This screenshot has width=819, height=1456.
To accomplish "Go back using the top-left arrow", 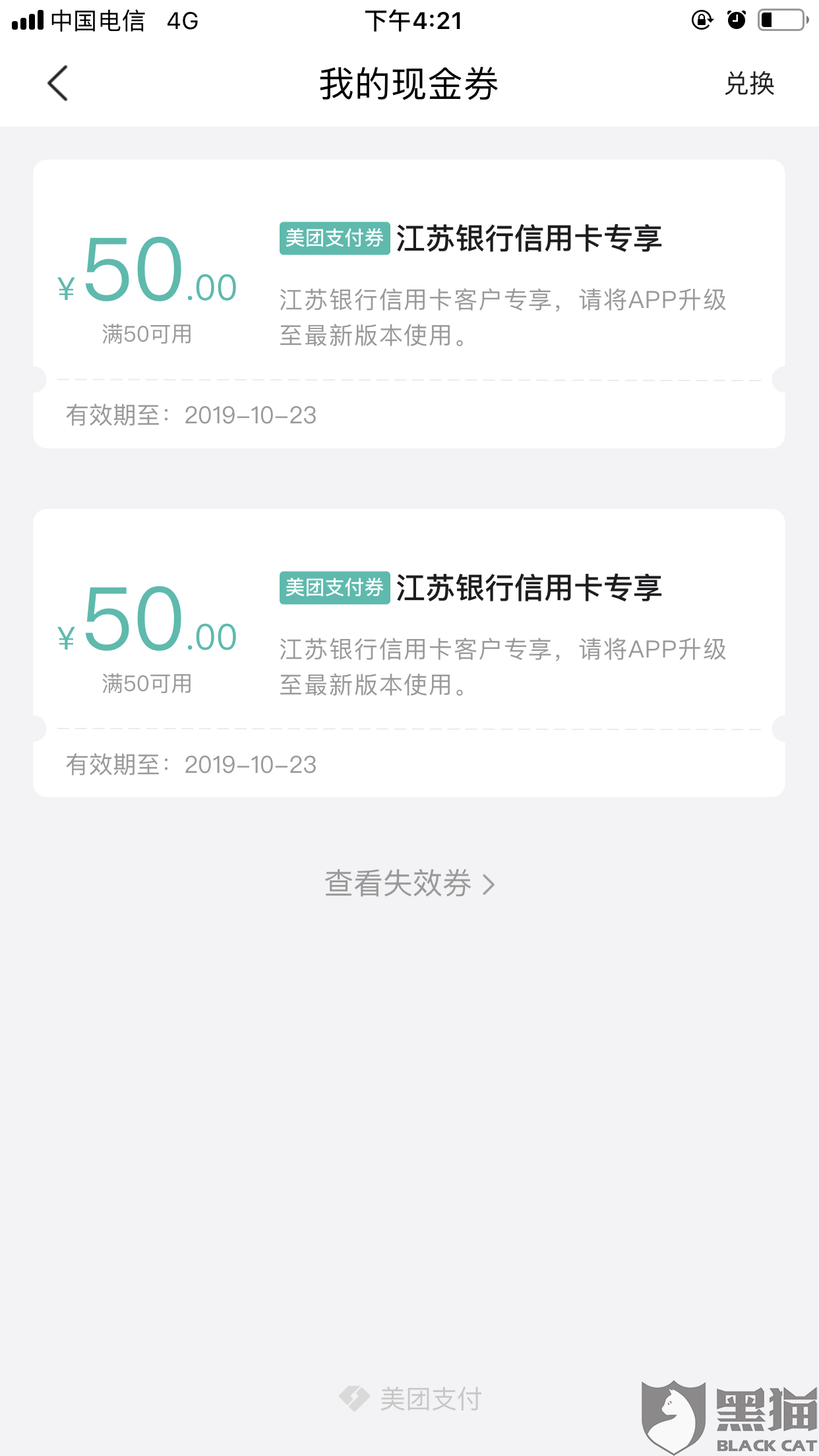I will pyautogui.click(x=58, y=84).
